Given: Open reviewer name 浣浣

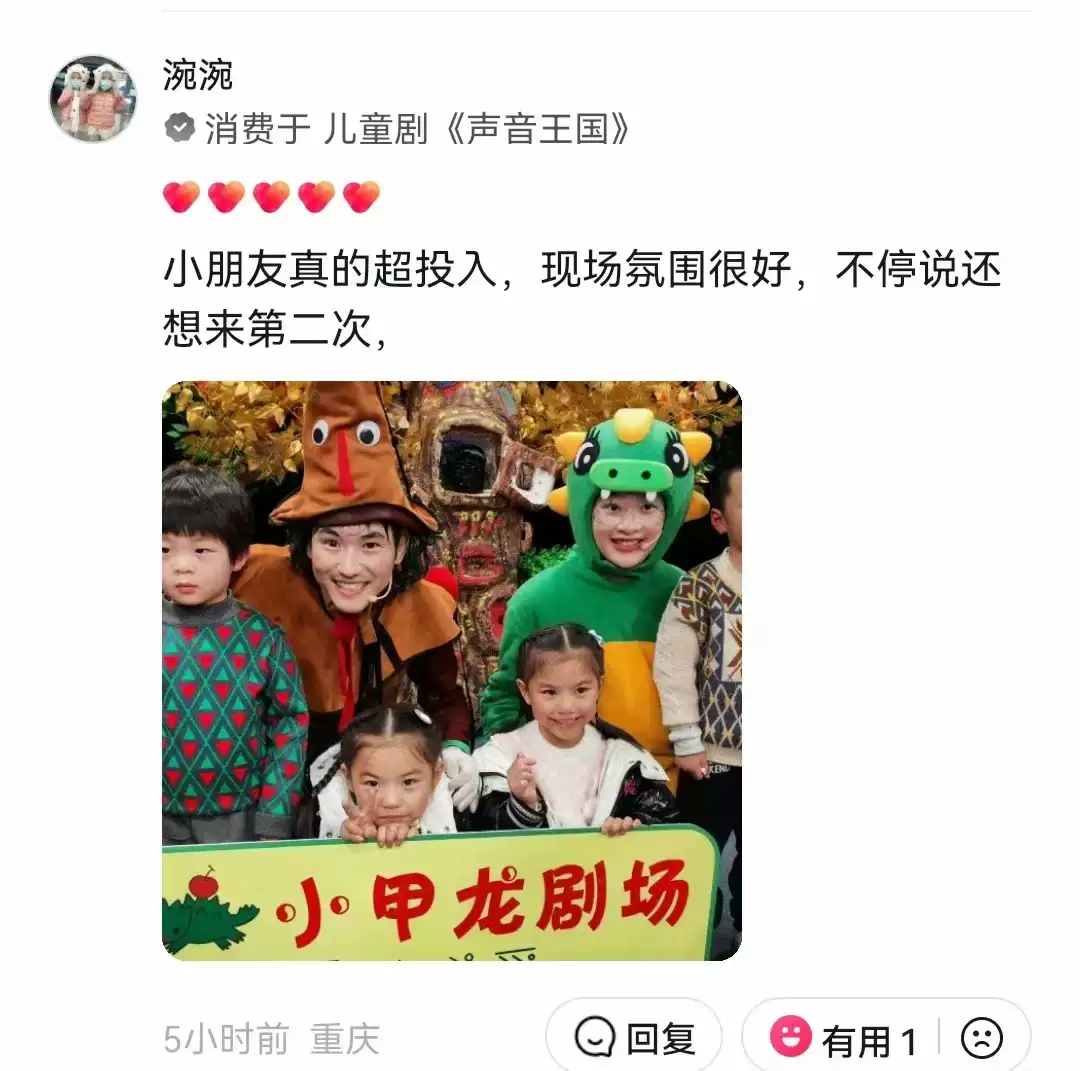Looking at the screenshot, I should tap(198, 74).
